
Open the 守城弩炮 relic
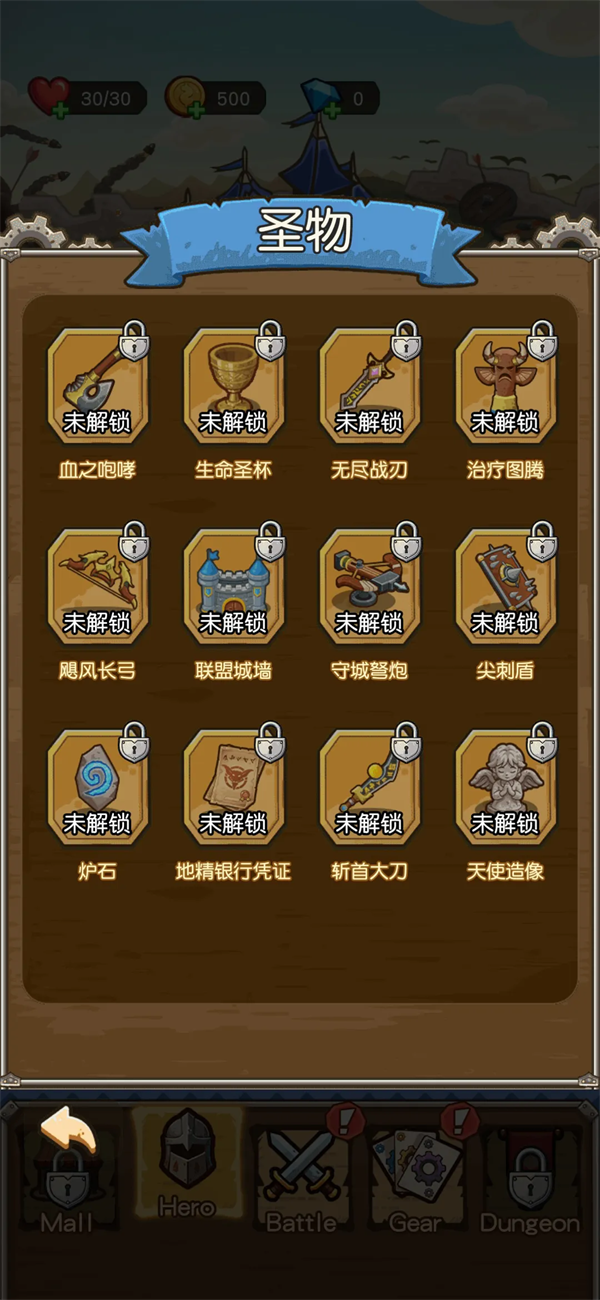[369, 587]
